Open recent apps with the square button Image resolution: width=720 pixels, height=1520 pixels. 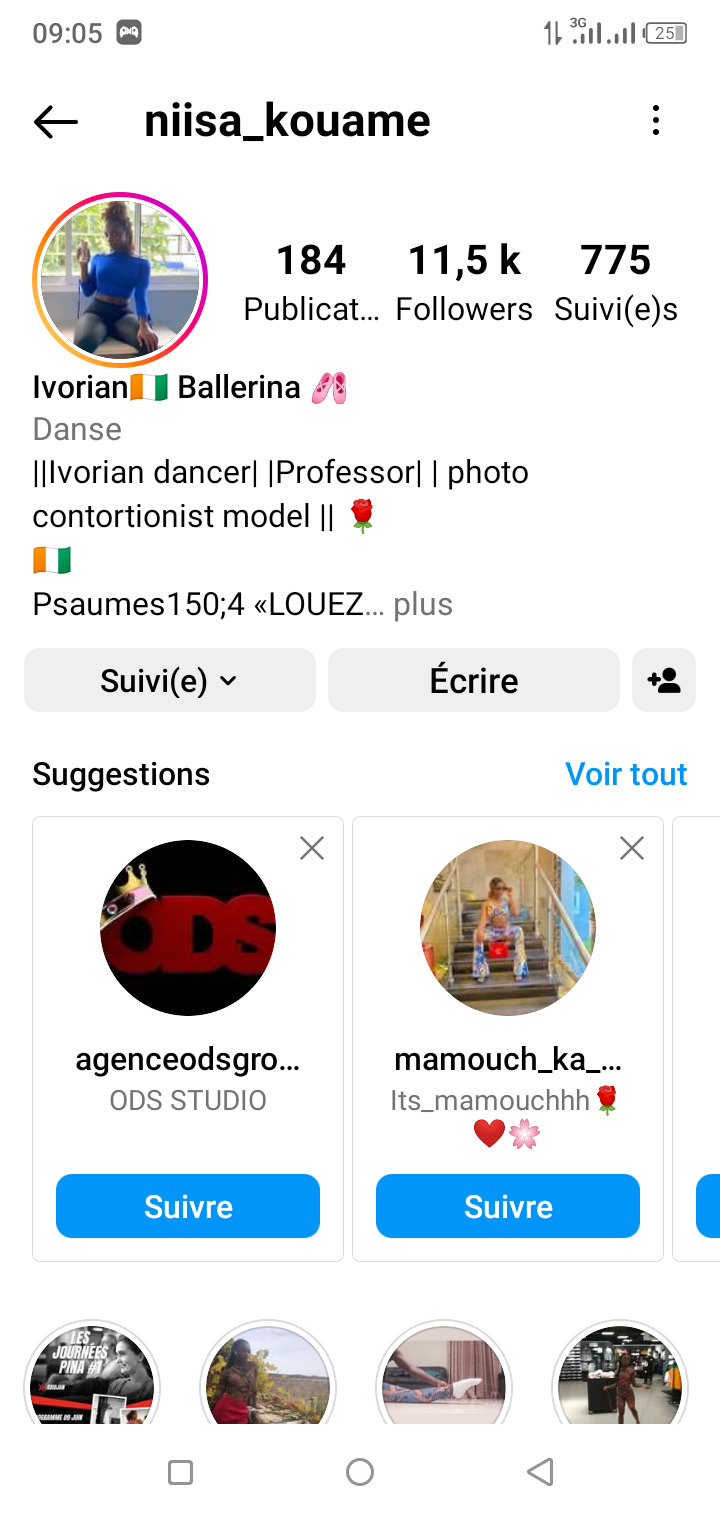[x=180, y=1472]
